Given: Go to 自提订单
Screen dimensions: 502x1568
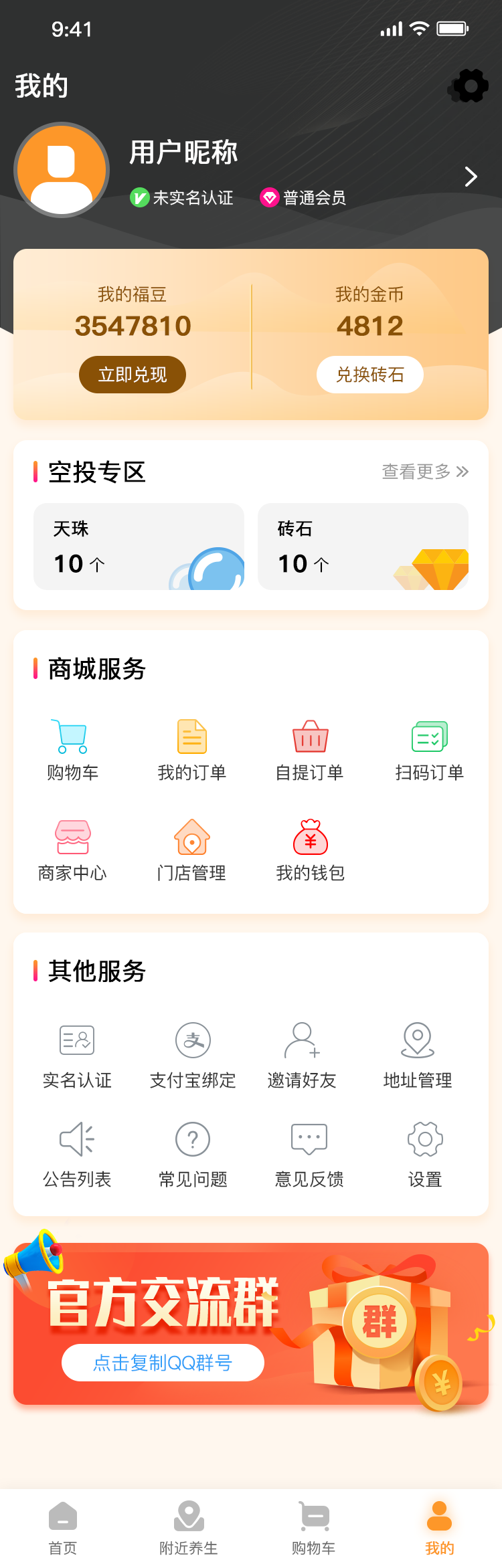Looking at the screenshot, I should (x=310, y=751).
